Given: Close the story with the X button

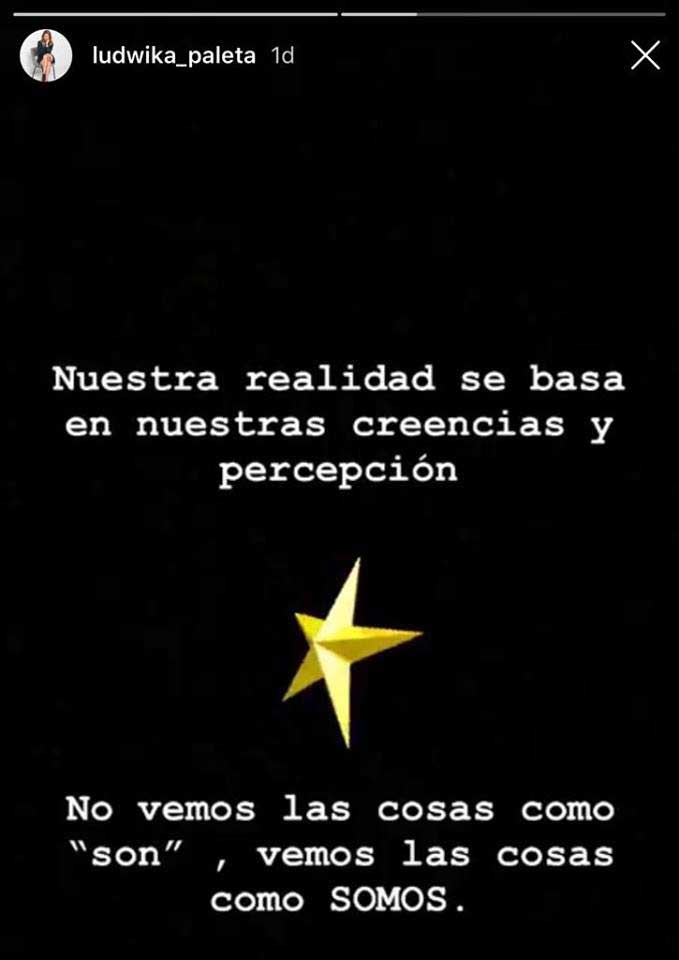Looking at the screenshot, I should [x=645, y=56].
